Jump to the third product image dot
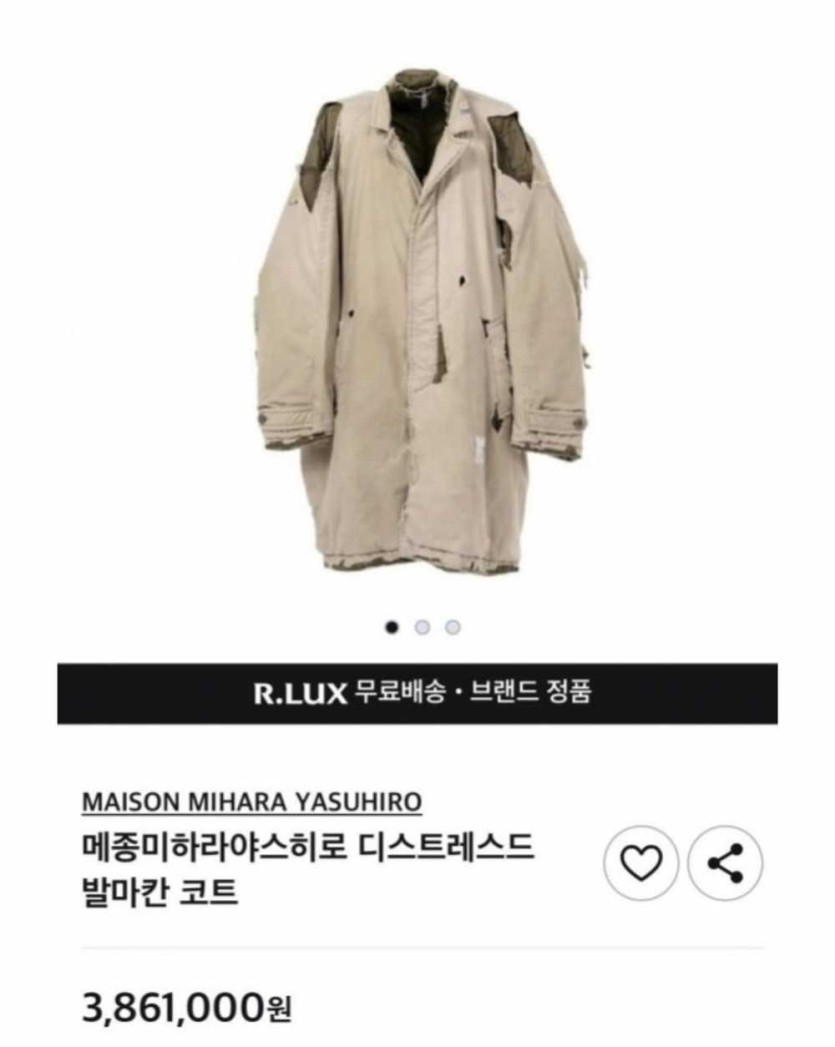 coord(453,627)
